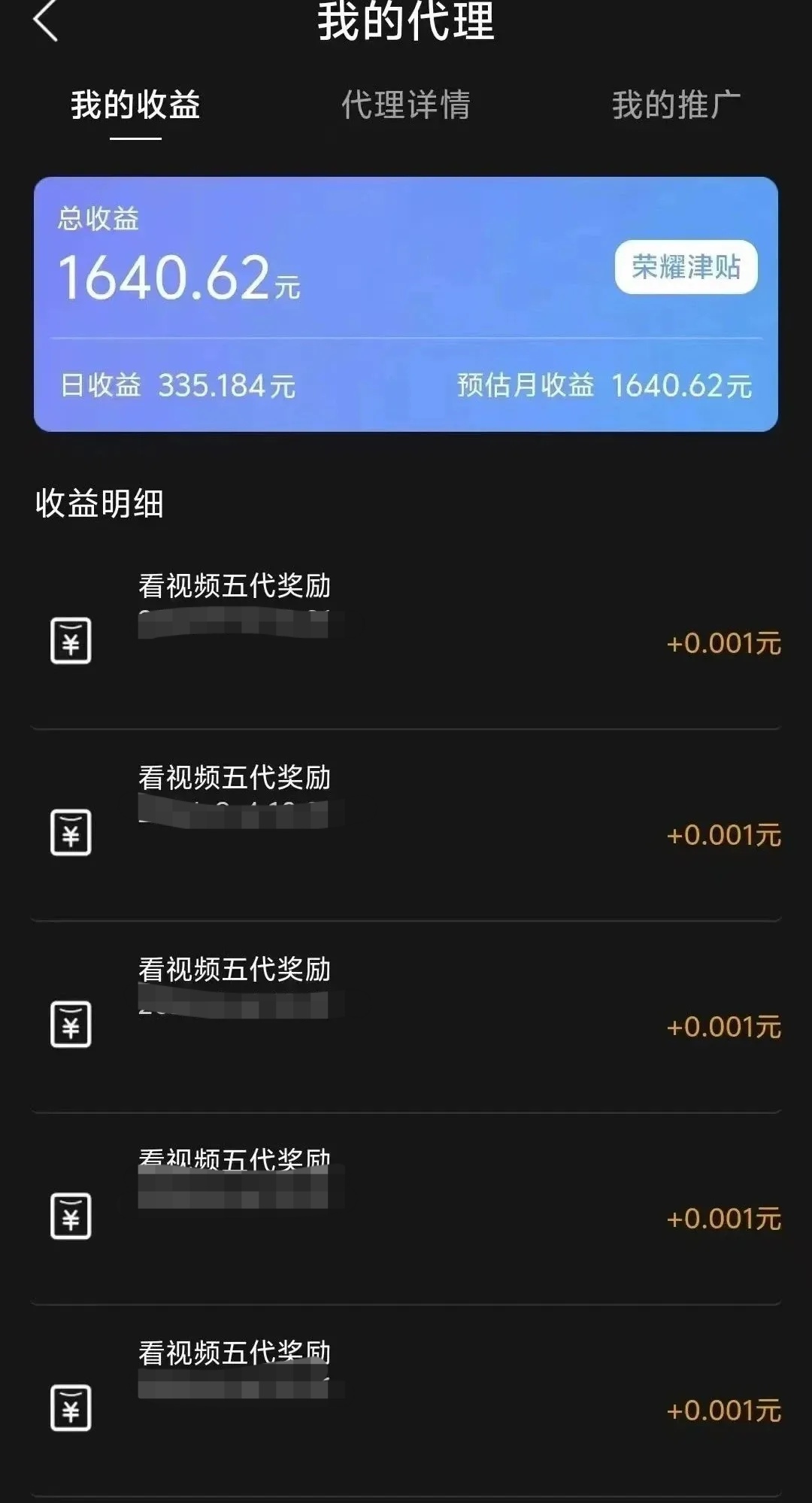
Task: Go back using the top-left arrow
Action: [46, 20]
